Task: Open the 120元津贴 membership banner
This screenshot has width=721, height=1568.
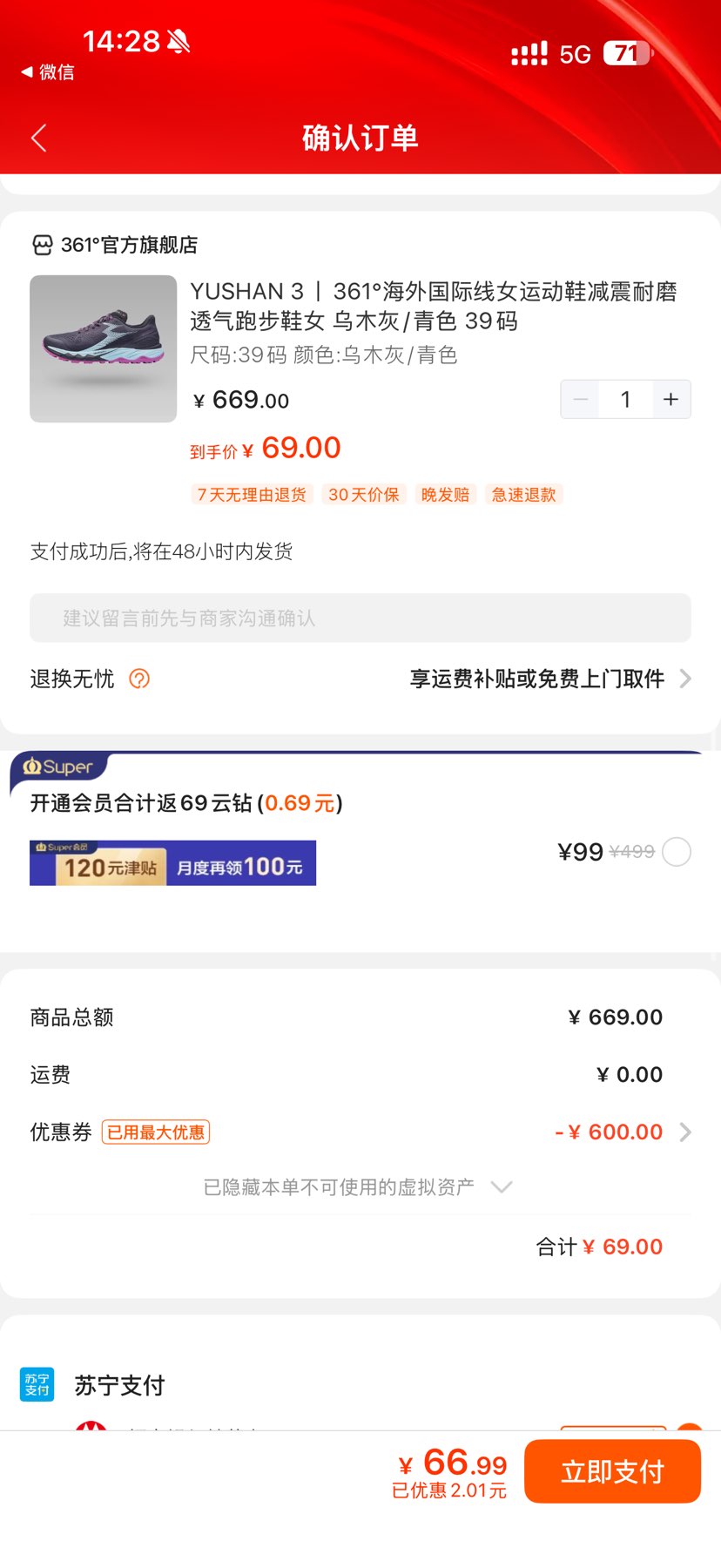Action: [x=172, y=862]
